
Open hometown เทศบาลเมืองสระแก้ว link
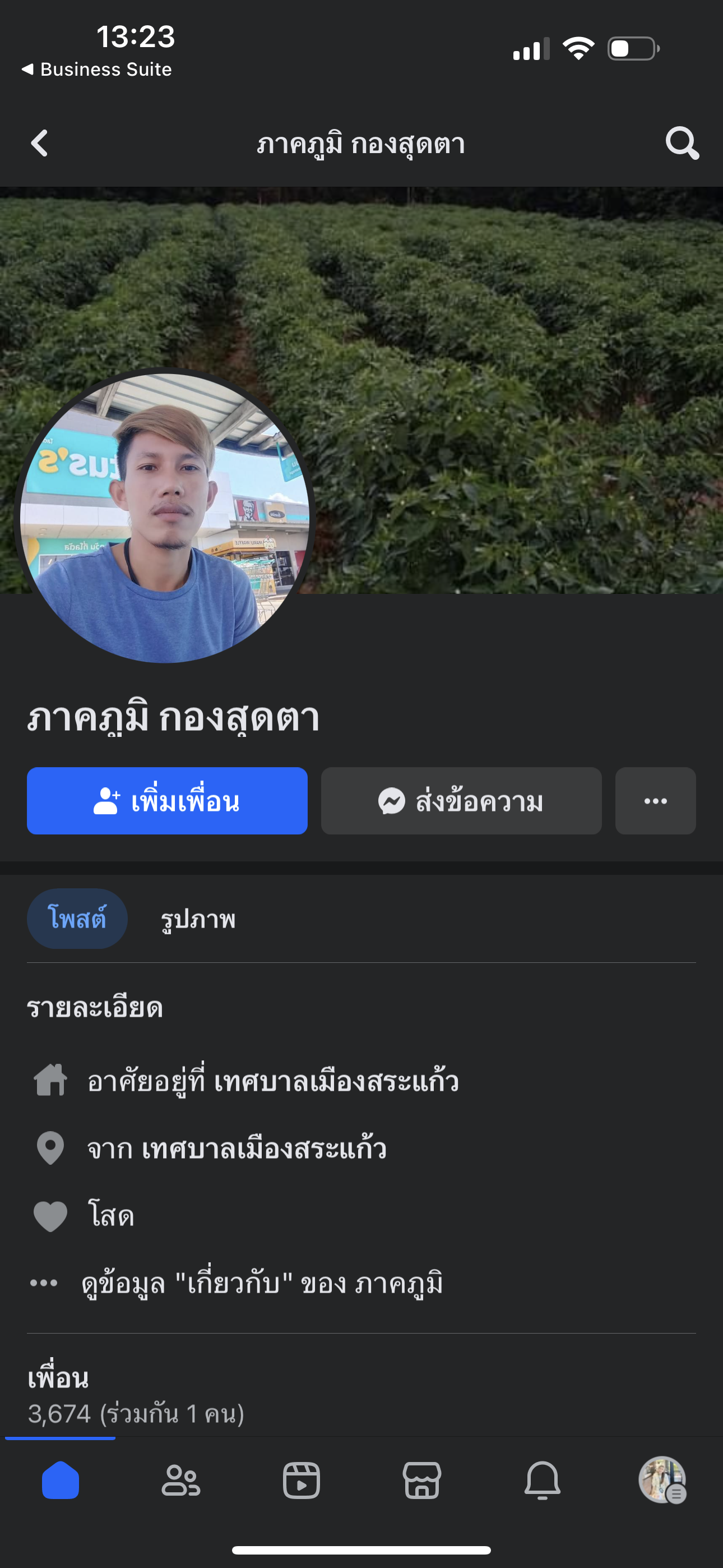264,1149
